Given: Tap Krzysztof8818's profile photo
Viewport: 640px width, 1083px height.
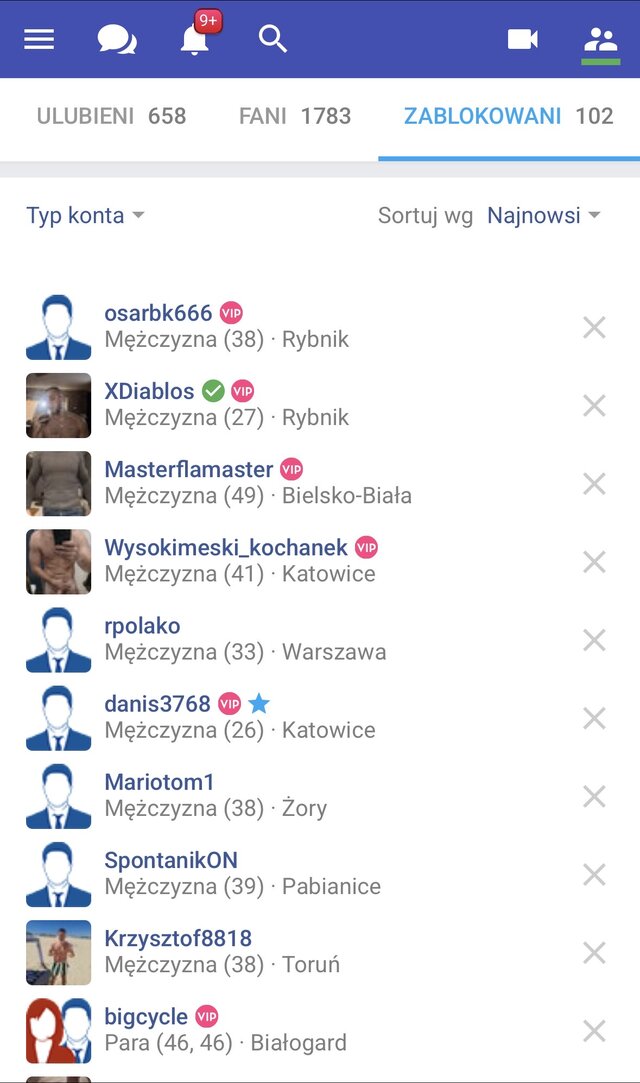Looking at the screenshot, I should [58, 952].
